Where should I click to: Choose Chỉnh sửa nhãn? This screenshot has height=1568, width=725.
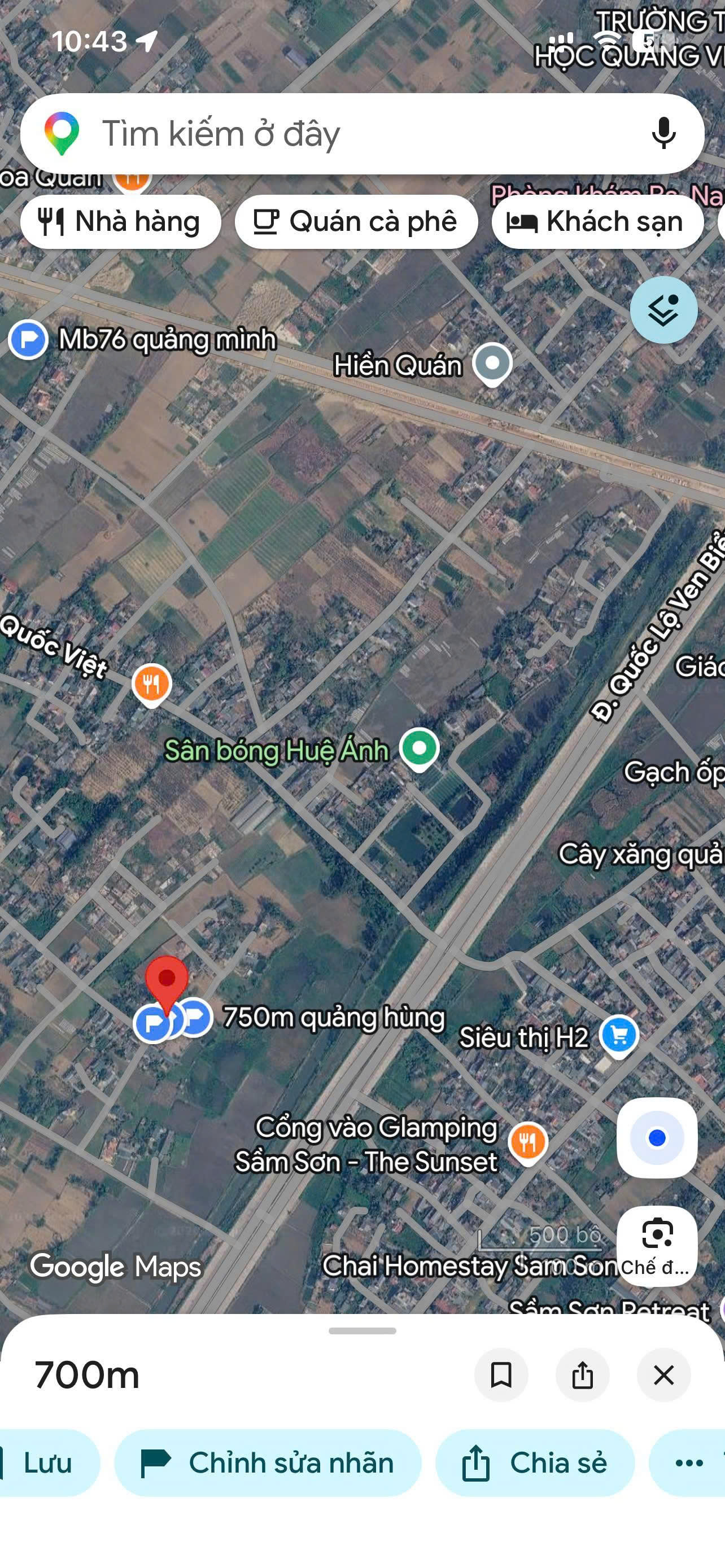tap(268, 1462)
